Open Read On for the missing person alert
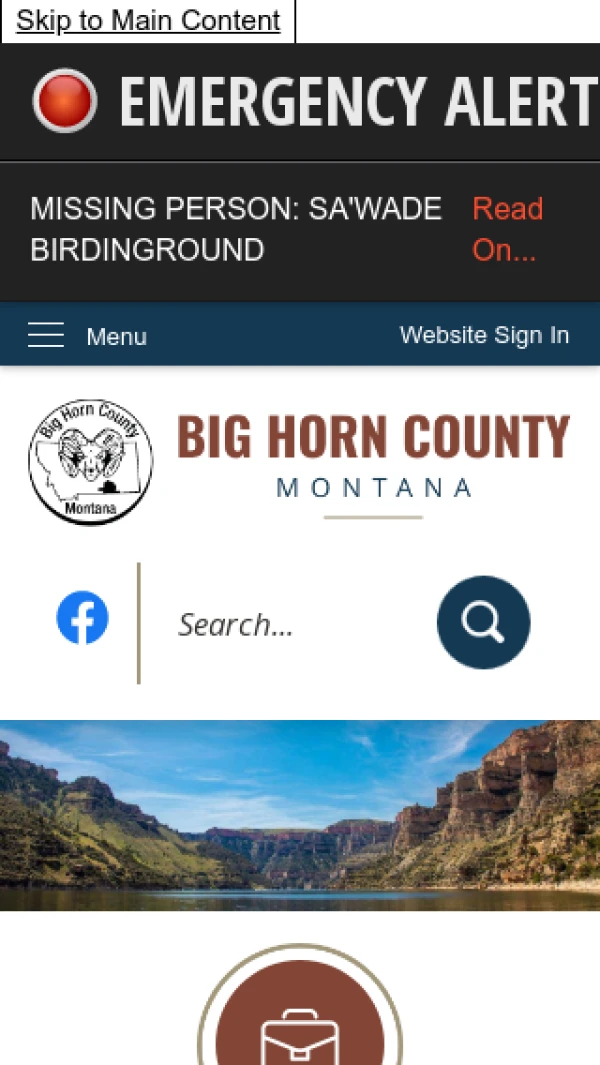 pos(507,229)
